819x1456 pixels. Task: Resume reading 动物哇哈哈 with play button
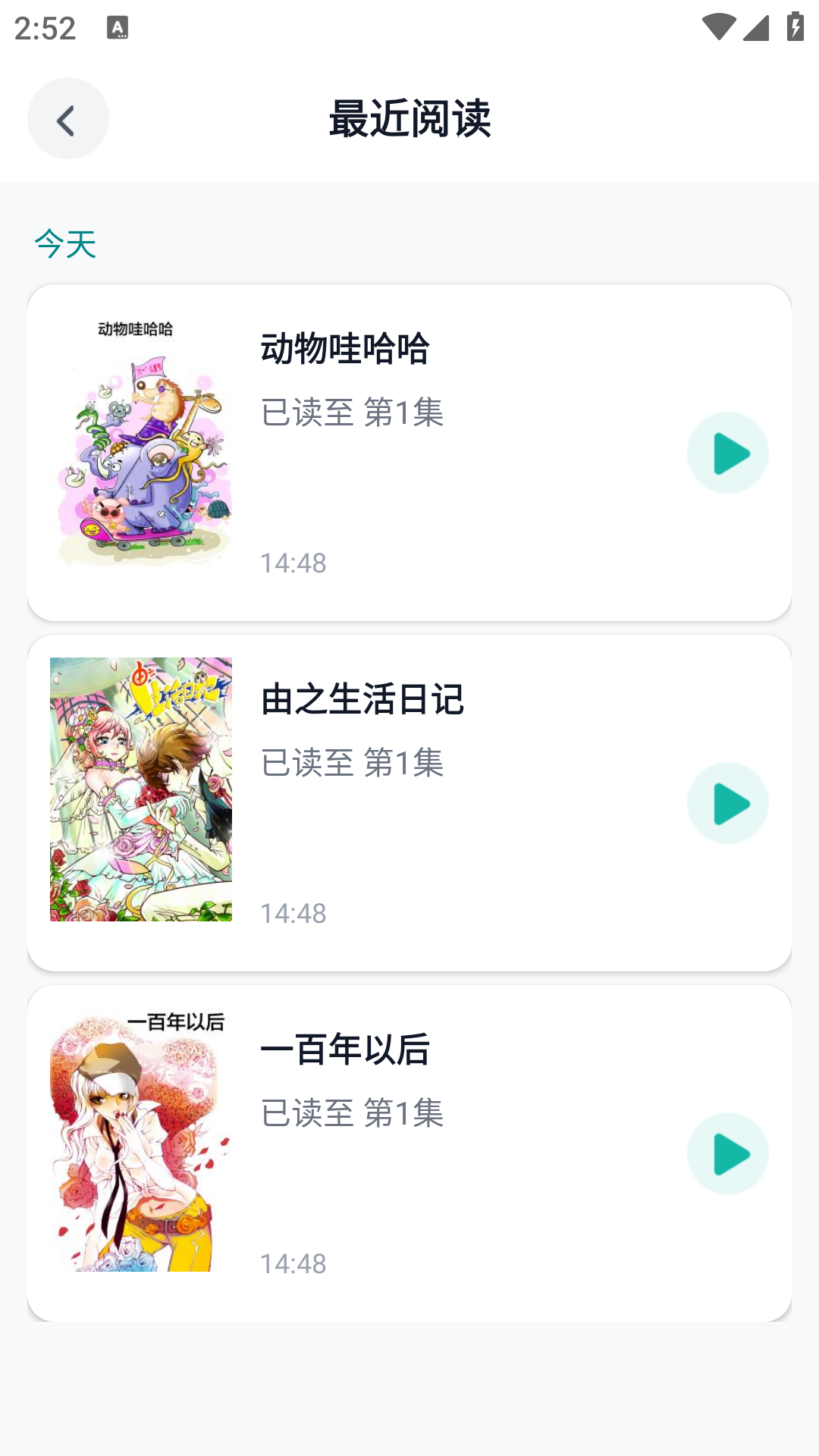(727, 453)
